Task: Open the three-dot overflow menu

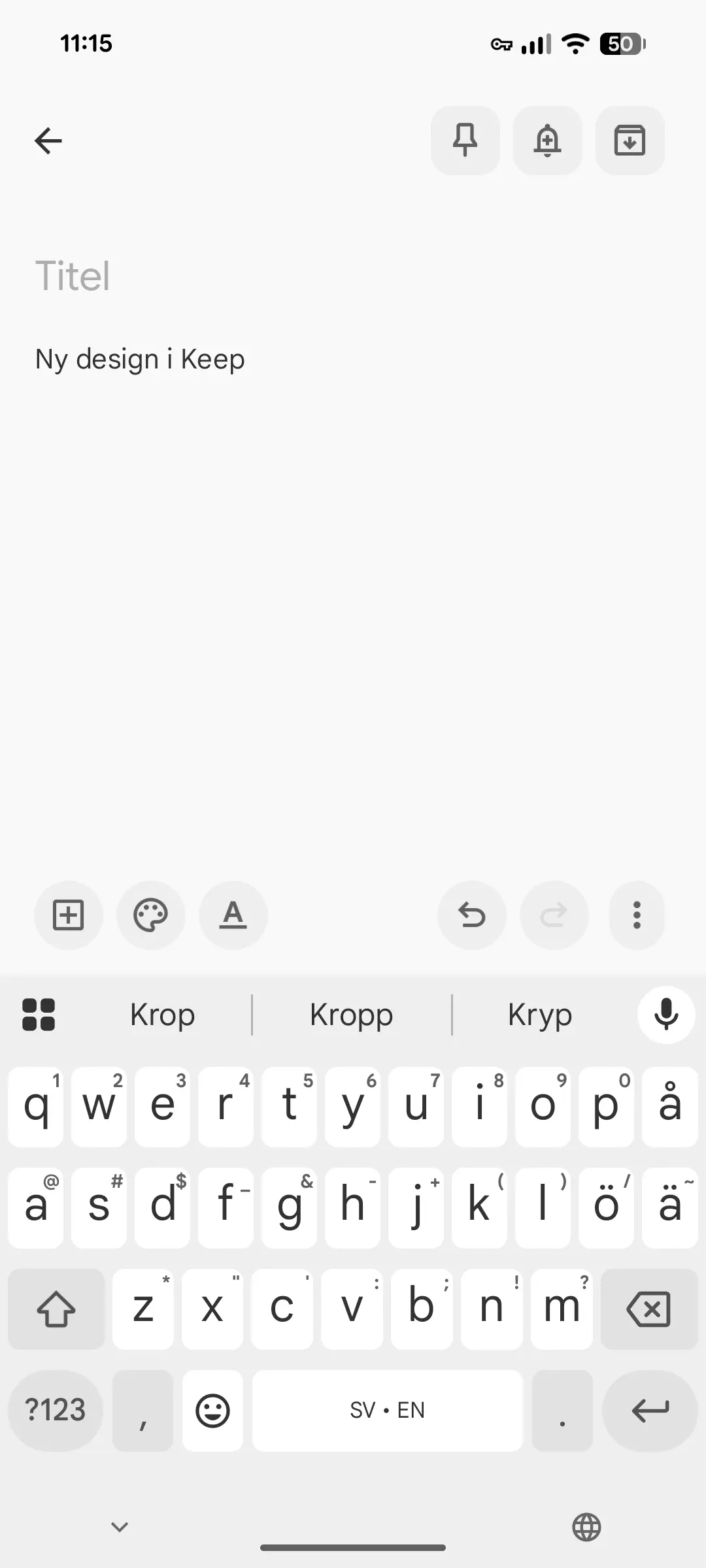Action: (x=637, y=915)
